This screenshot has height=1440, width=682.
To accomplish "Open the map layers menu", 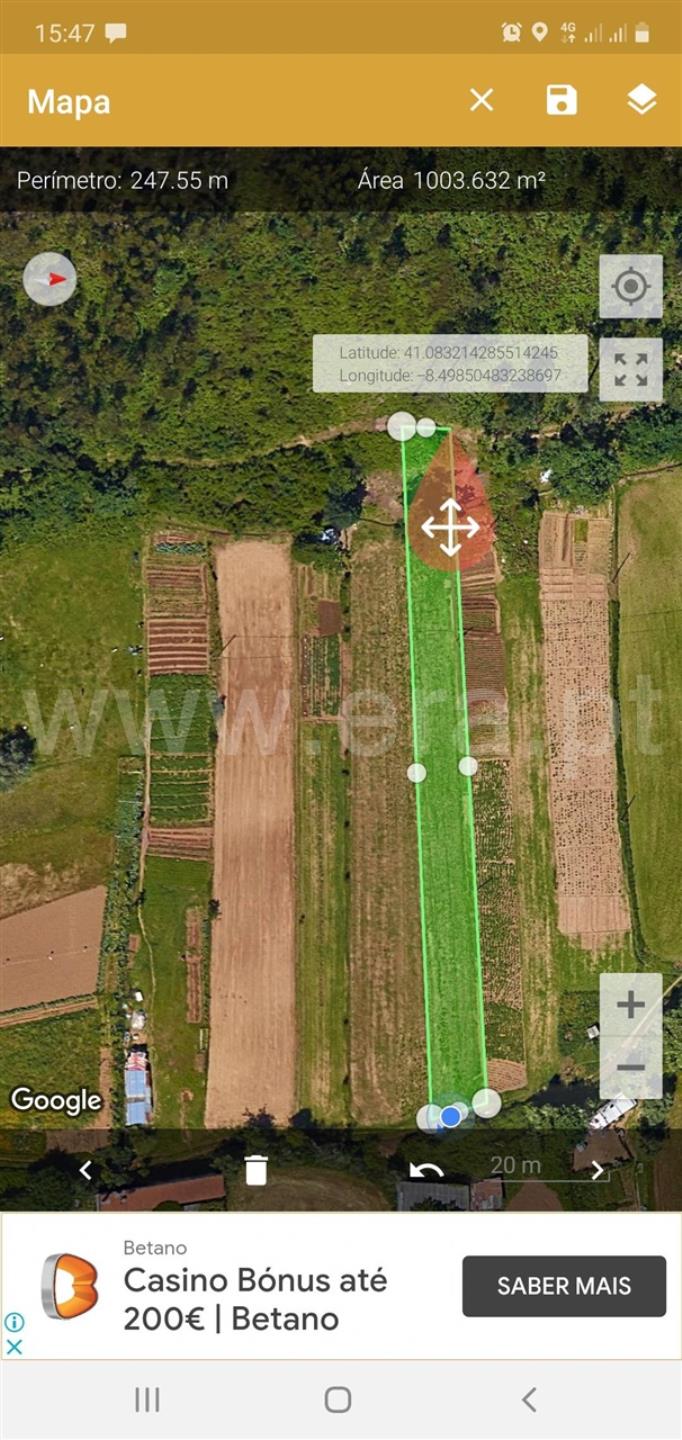I will point(641,100).
